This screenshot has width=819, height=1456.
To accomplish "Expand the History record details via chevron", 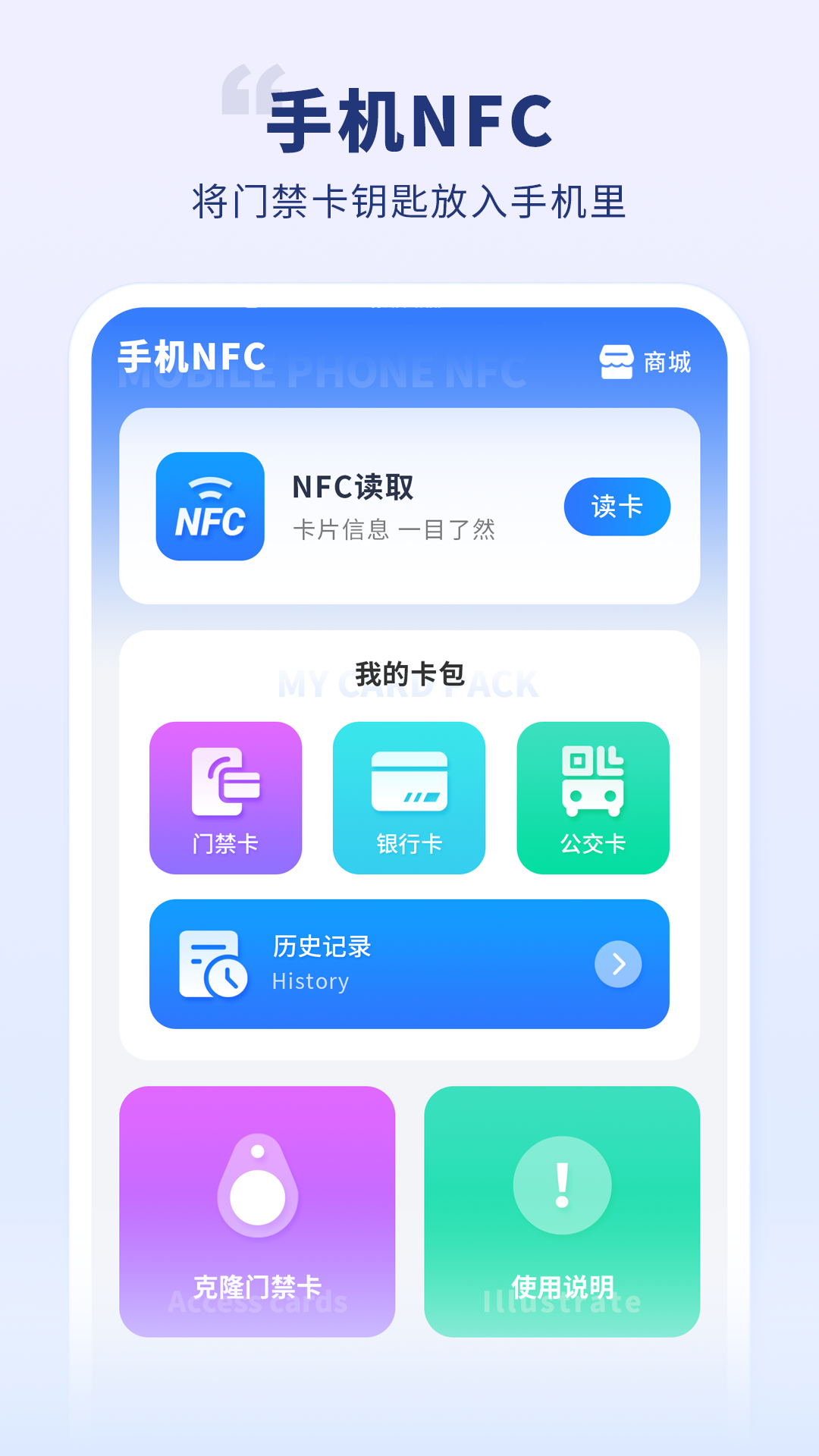I will click(616, 963).
